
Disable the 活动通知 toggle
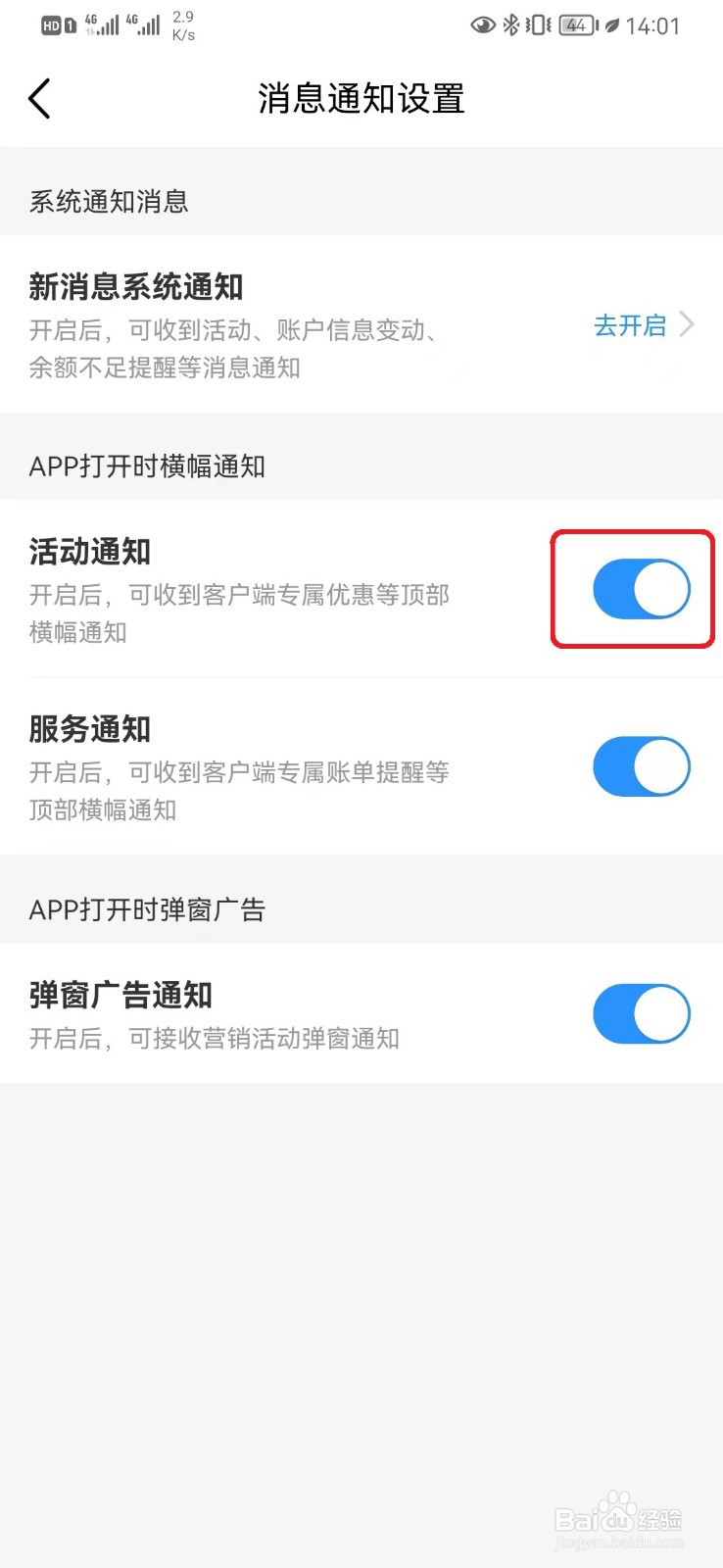tap(641, 589)
